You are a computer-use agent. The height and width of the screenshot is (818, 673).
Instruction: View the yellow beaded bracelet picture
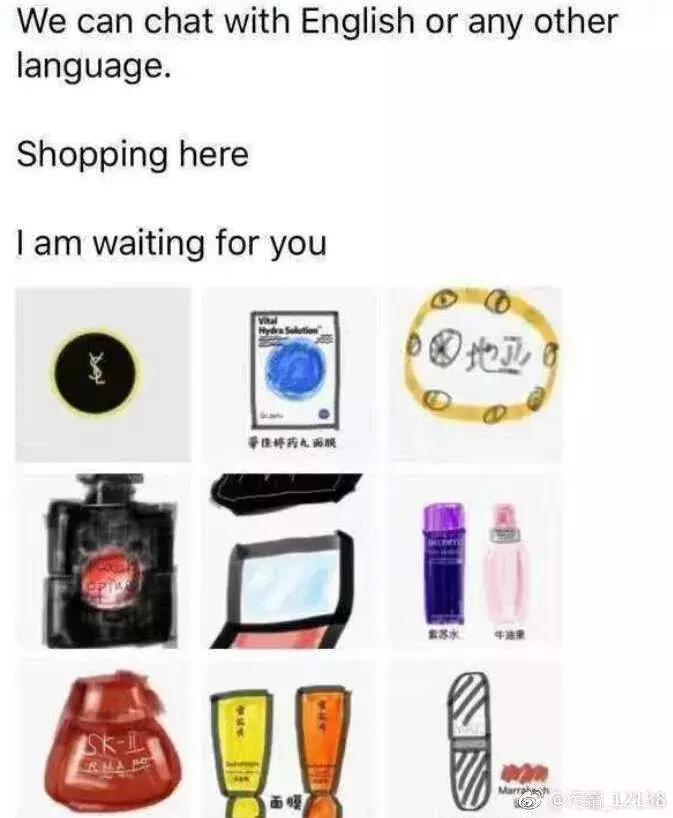476,374
